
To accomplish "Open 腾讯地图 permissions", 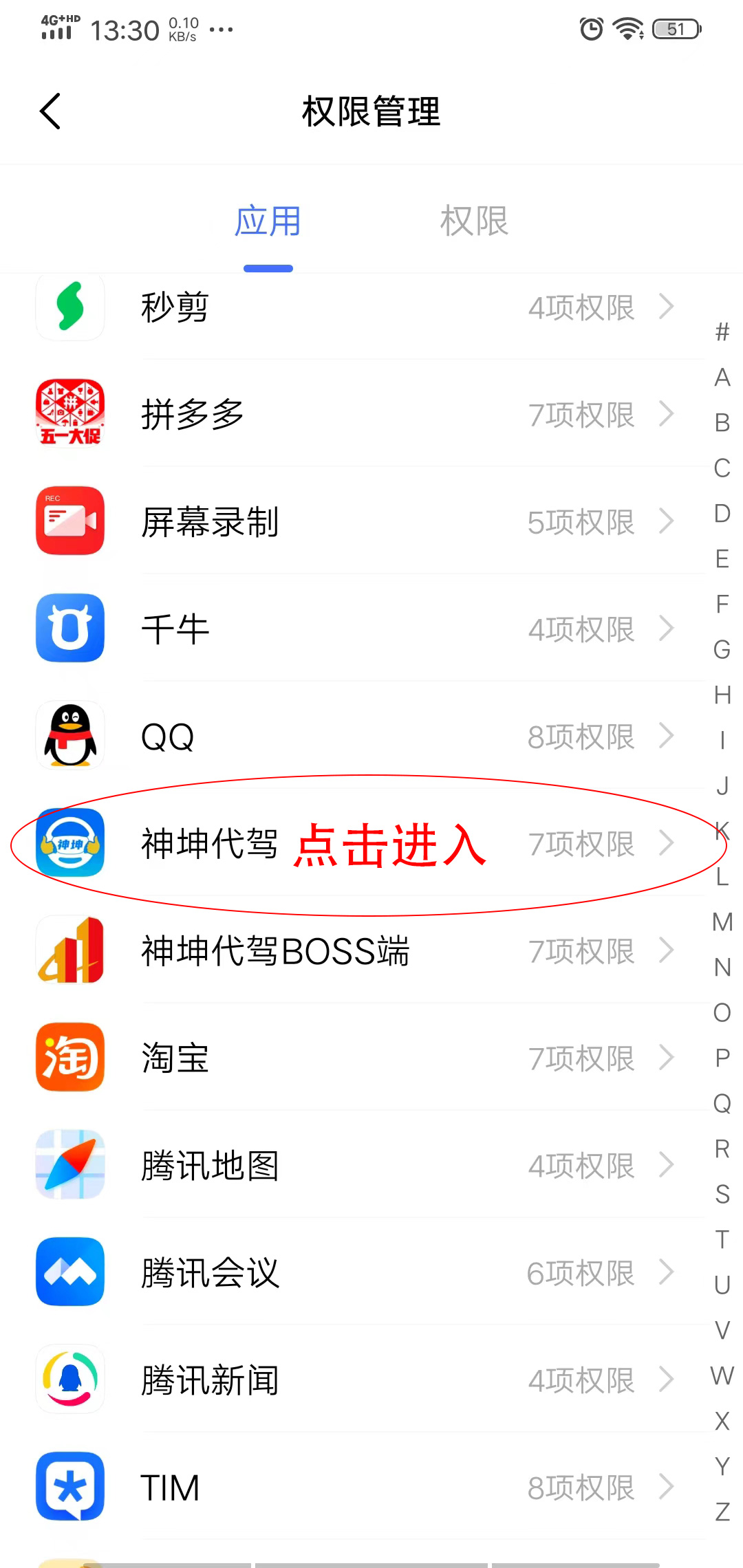I will pyautogui.click(x=371, y=1166).
